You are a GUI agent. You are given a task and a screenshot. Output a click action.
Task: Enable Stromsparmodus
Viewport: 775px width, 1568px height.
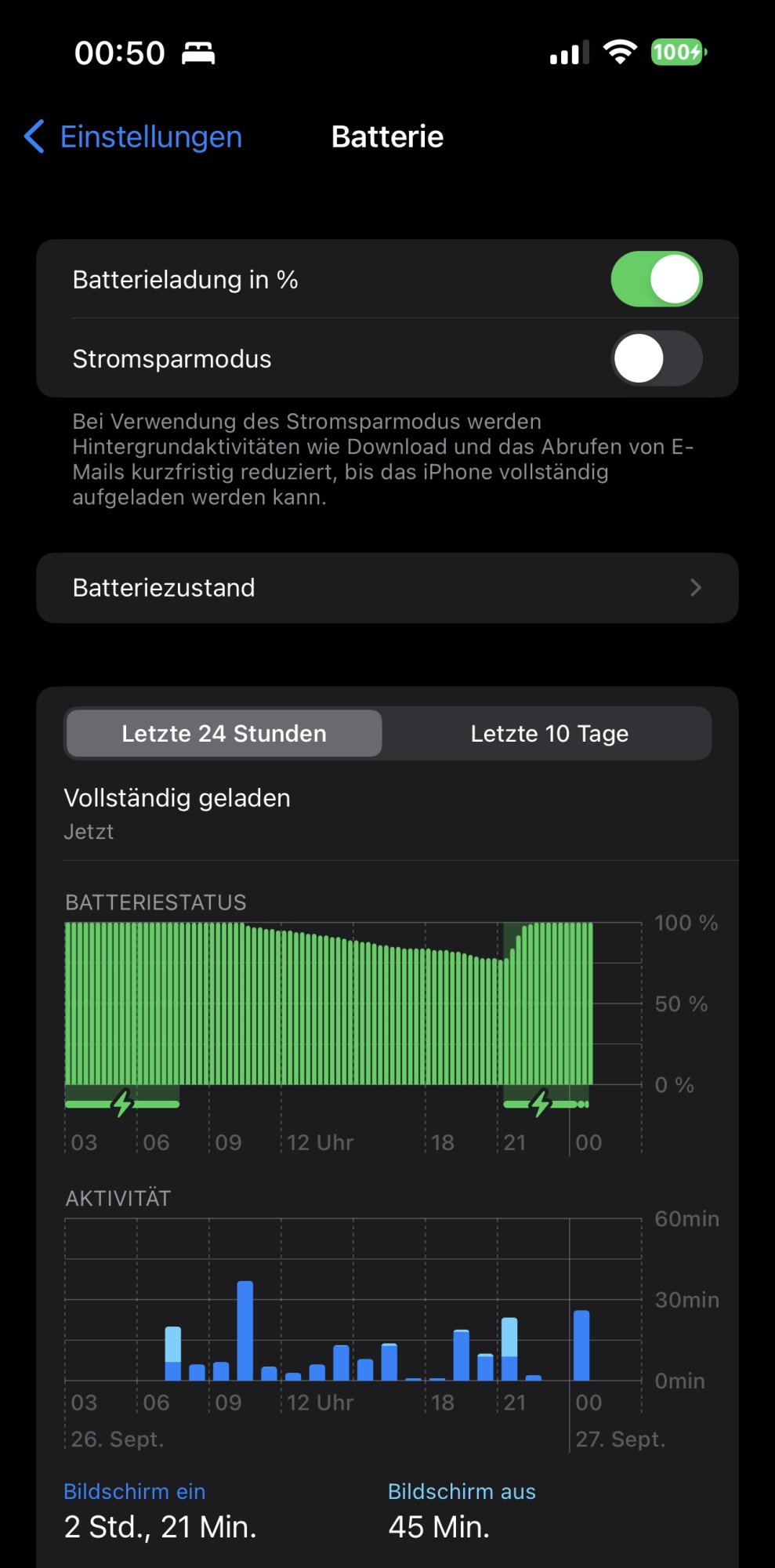[x=656, y=358]
